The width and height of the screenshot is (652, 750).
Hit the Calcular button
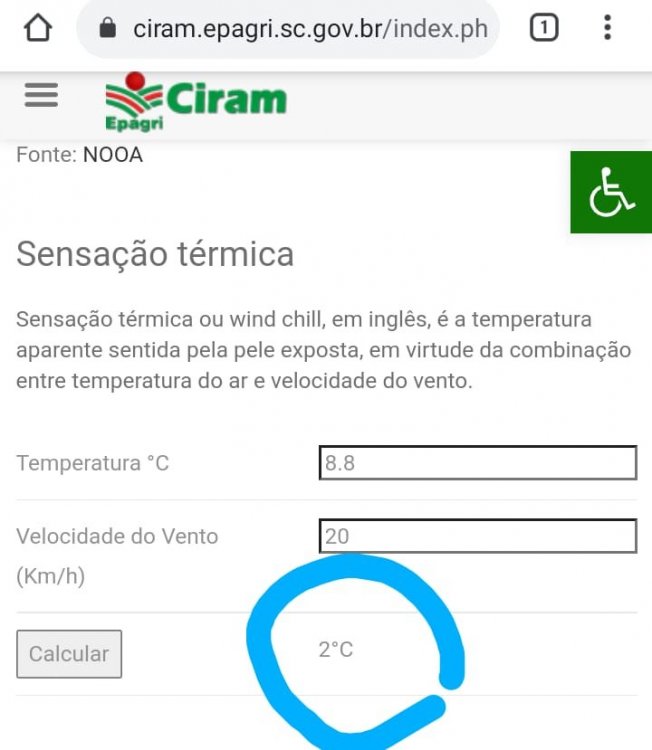(69, 654)
